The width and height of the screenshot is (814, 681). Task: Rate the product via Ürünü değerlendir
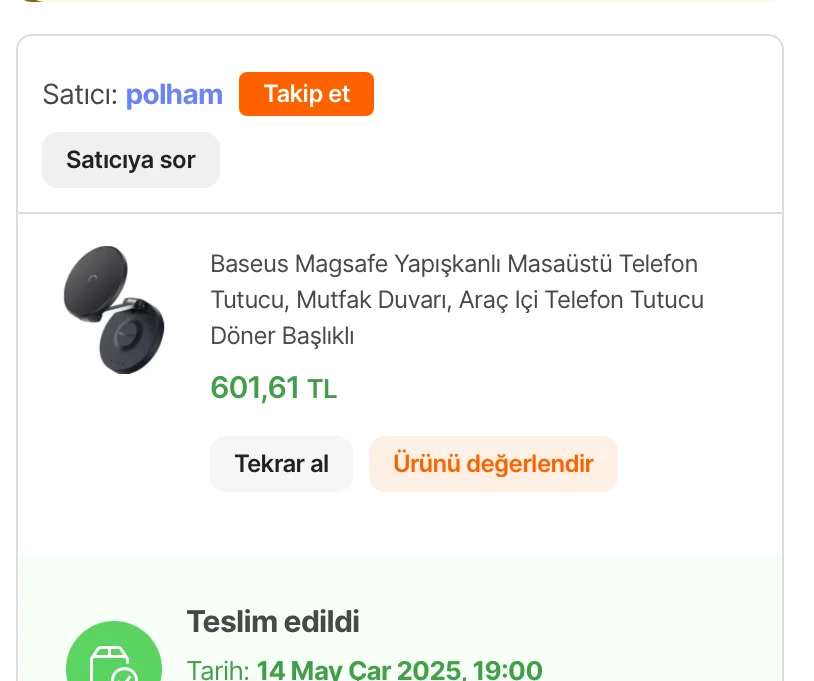point(493,464)
